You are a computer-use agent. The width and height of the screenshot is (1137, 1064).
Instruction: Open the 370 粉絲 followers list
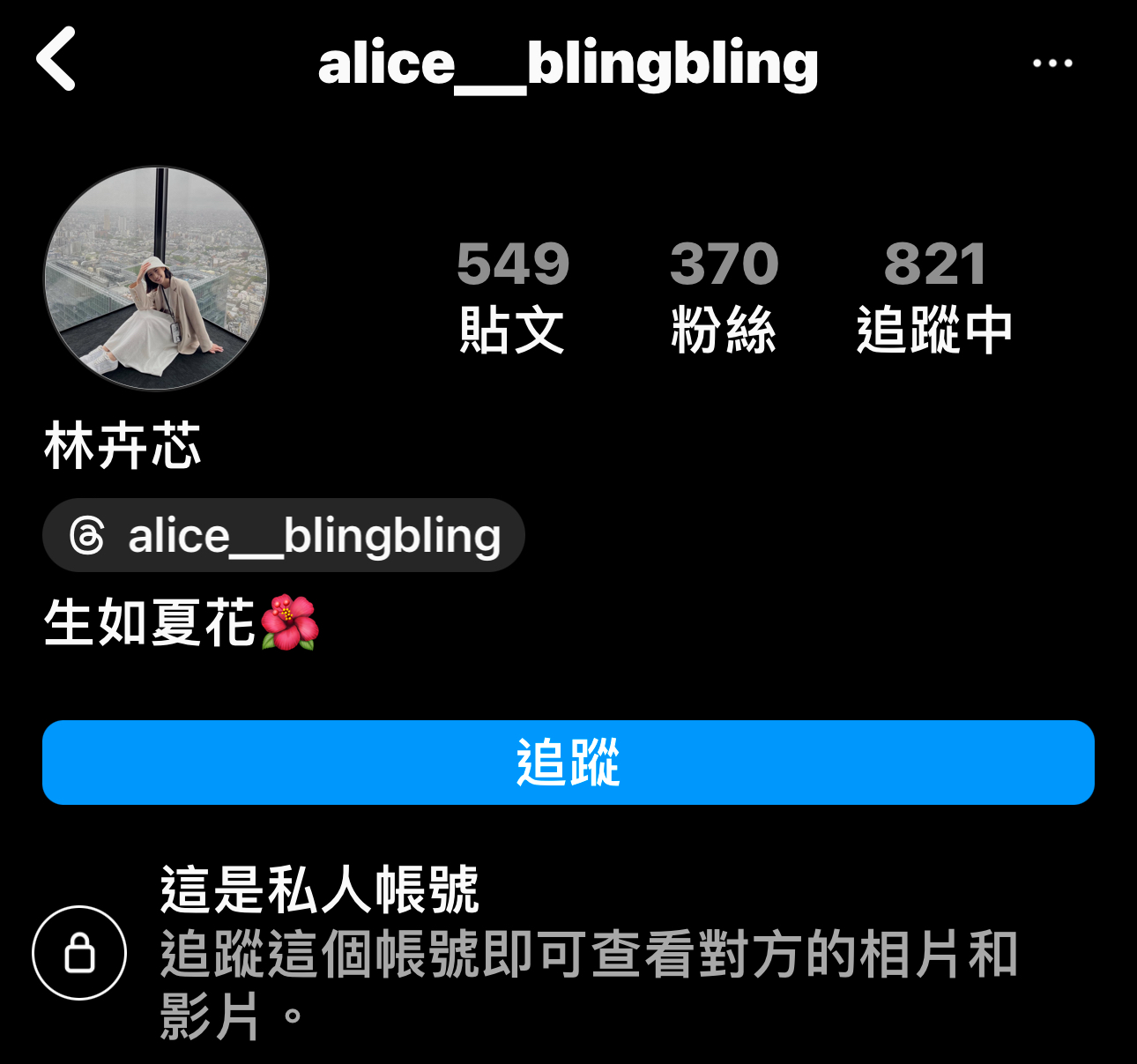724,297
